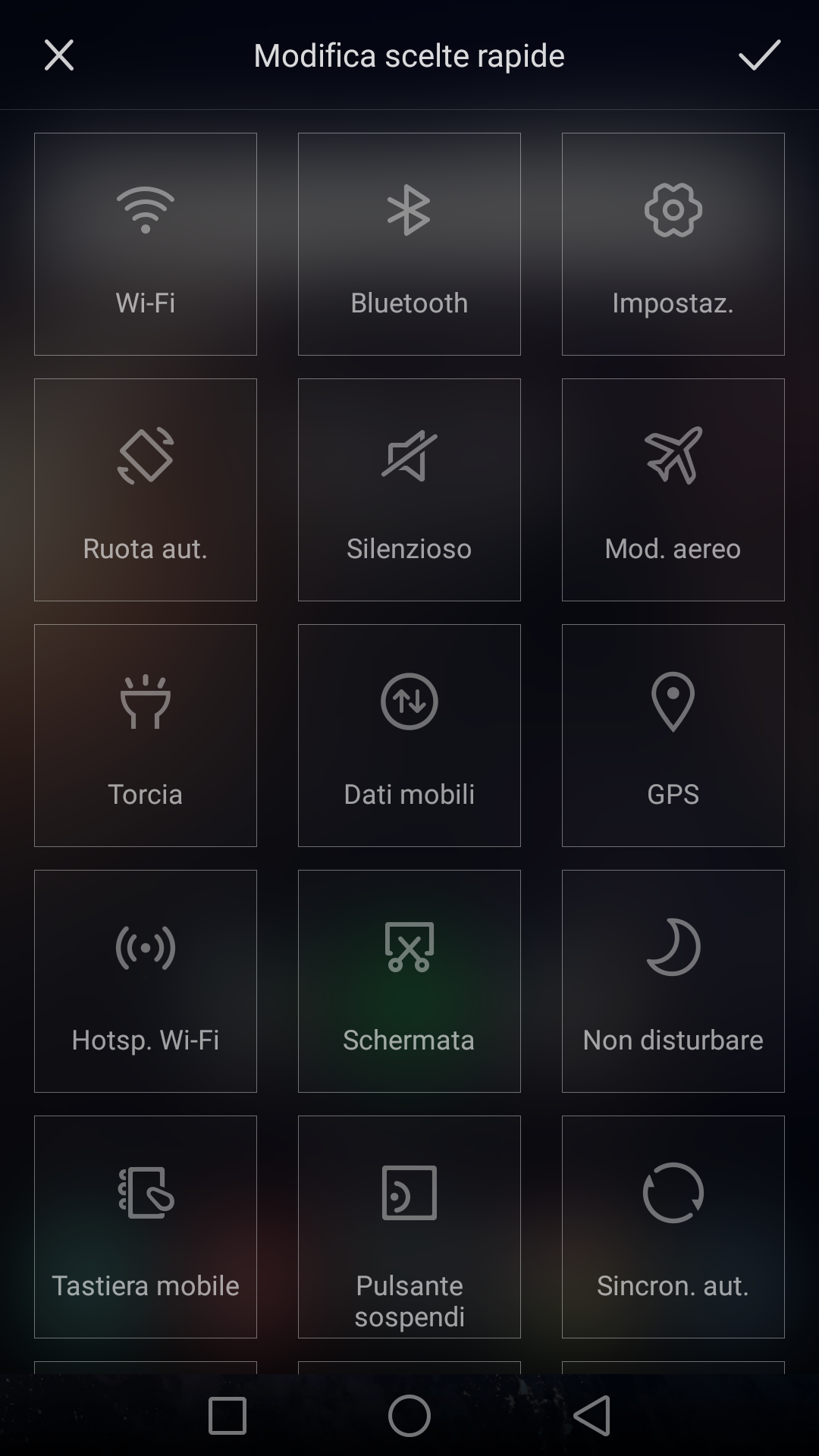Viewport: 819px width, 1456px height.
Task: Go back with the navigation bar arrow
Action: click(592, 1416)
